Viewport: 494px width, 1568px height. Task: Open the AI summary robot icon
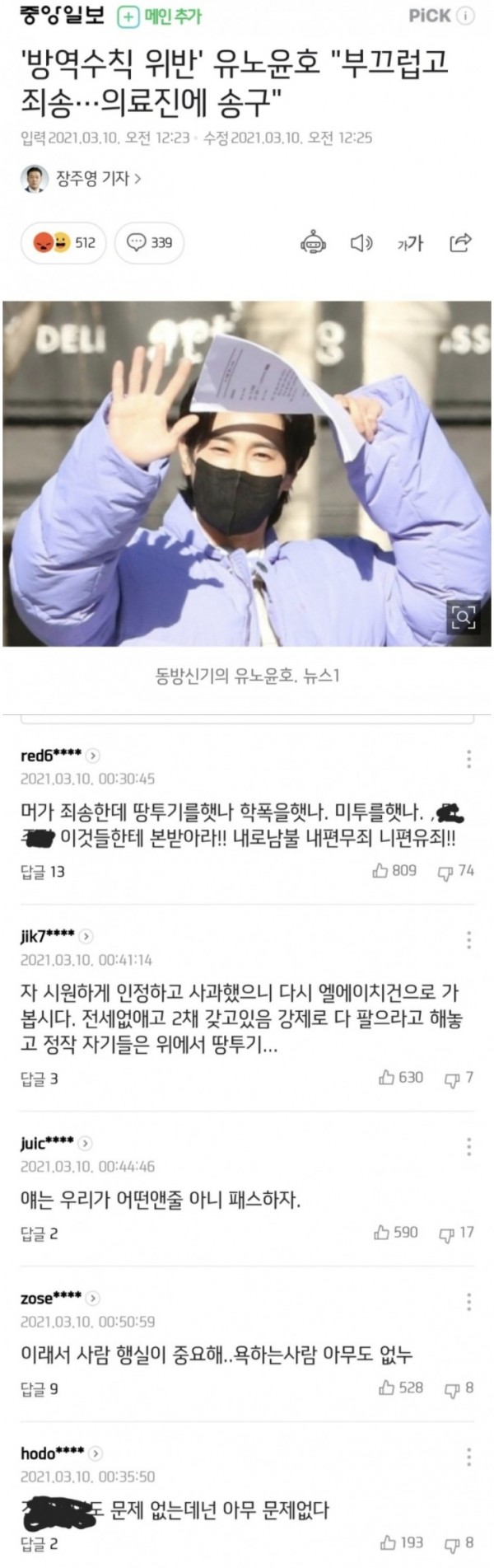pyautogui.click(x=313, y=243)
